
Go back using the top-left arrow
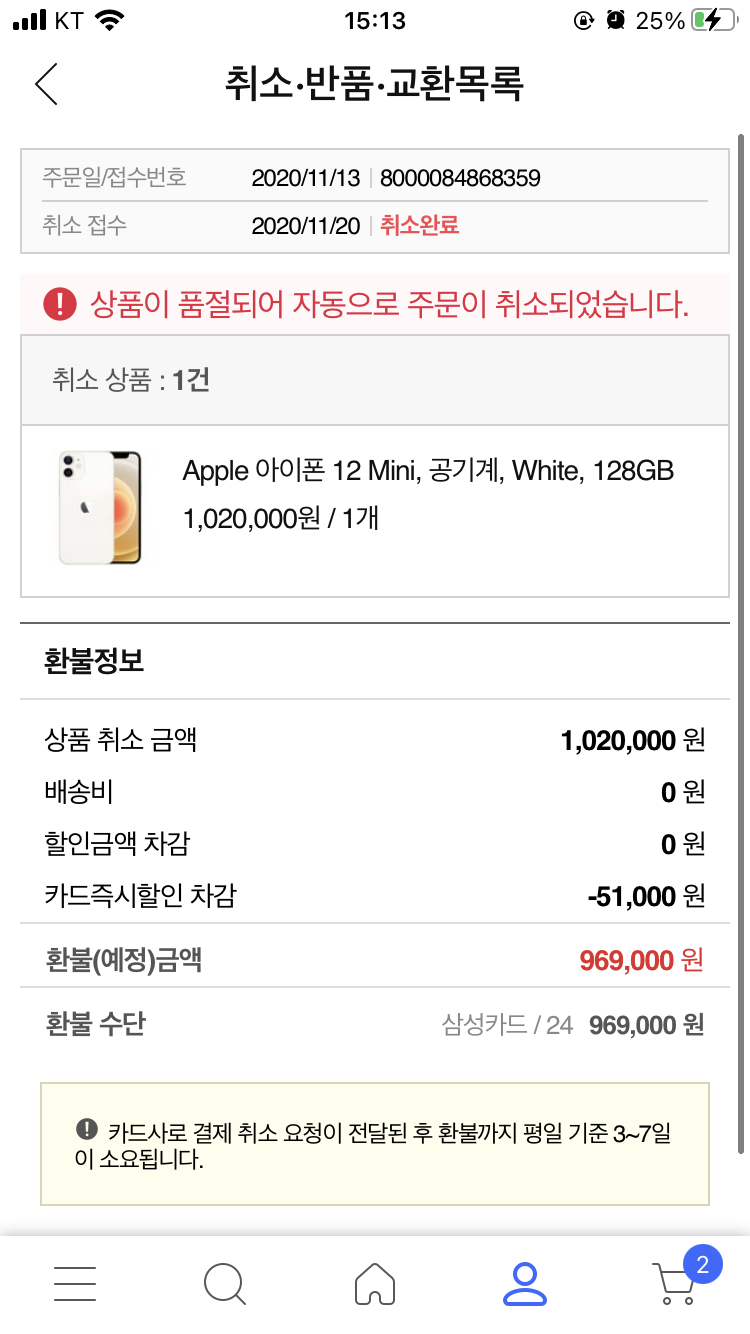coord(46,84)
